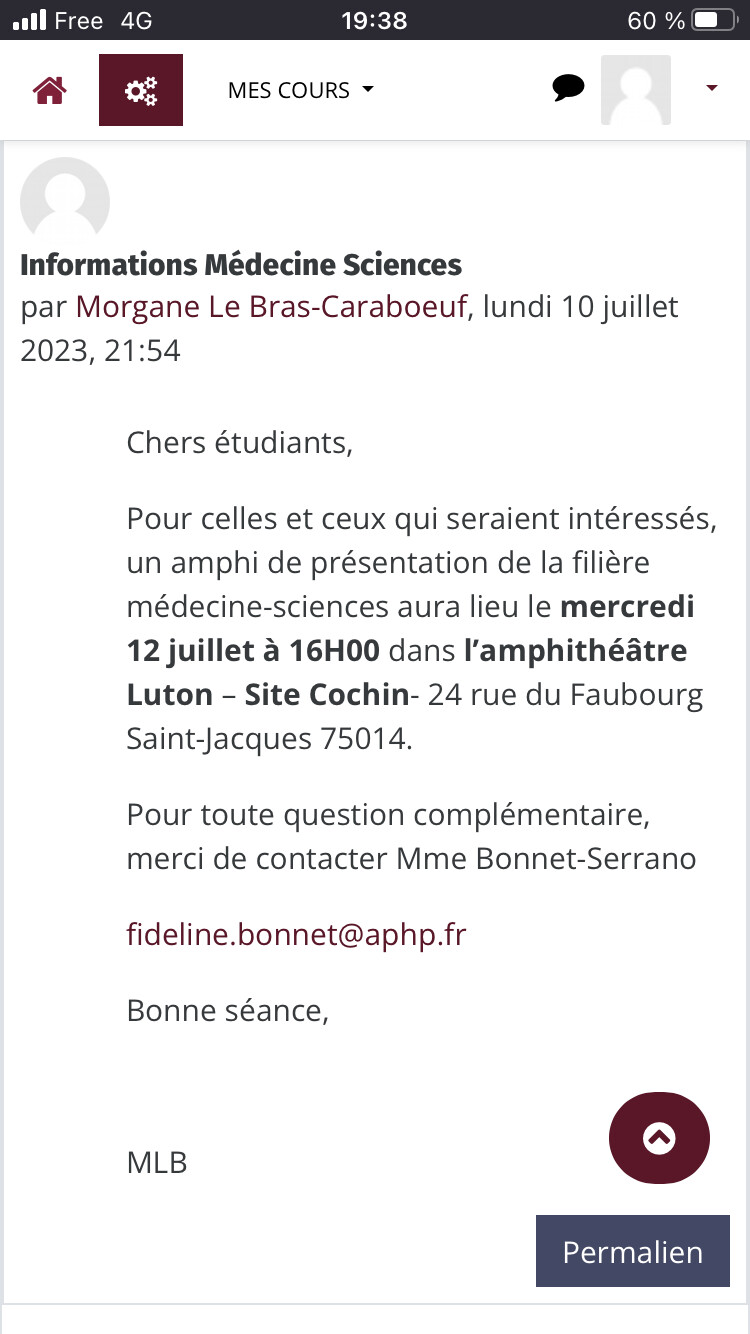The image size is (750, 1334).
Task: Go to the home page icon
Action: (x=49, y=90)
